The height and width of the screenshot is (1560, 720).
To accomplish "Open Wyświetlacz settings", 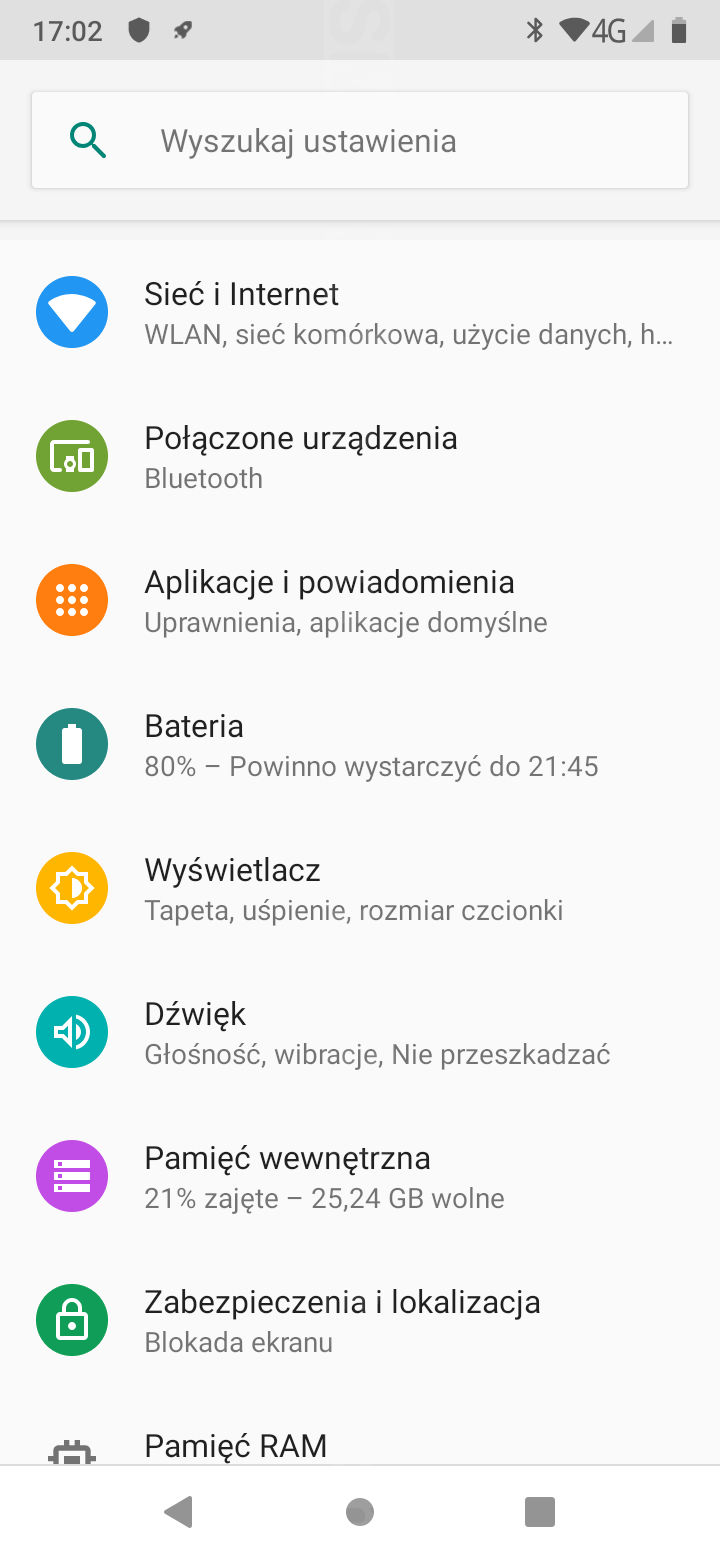I will pos(360,889).
